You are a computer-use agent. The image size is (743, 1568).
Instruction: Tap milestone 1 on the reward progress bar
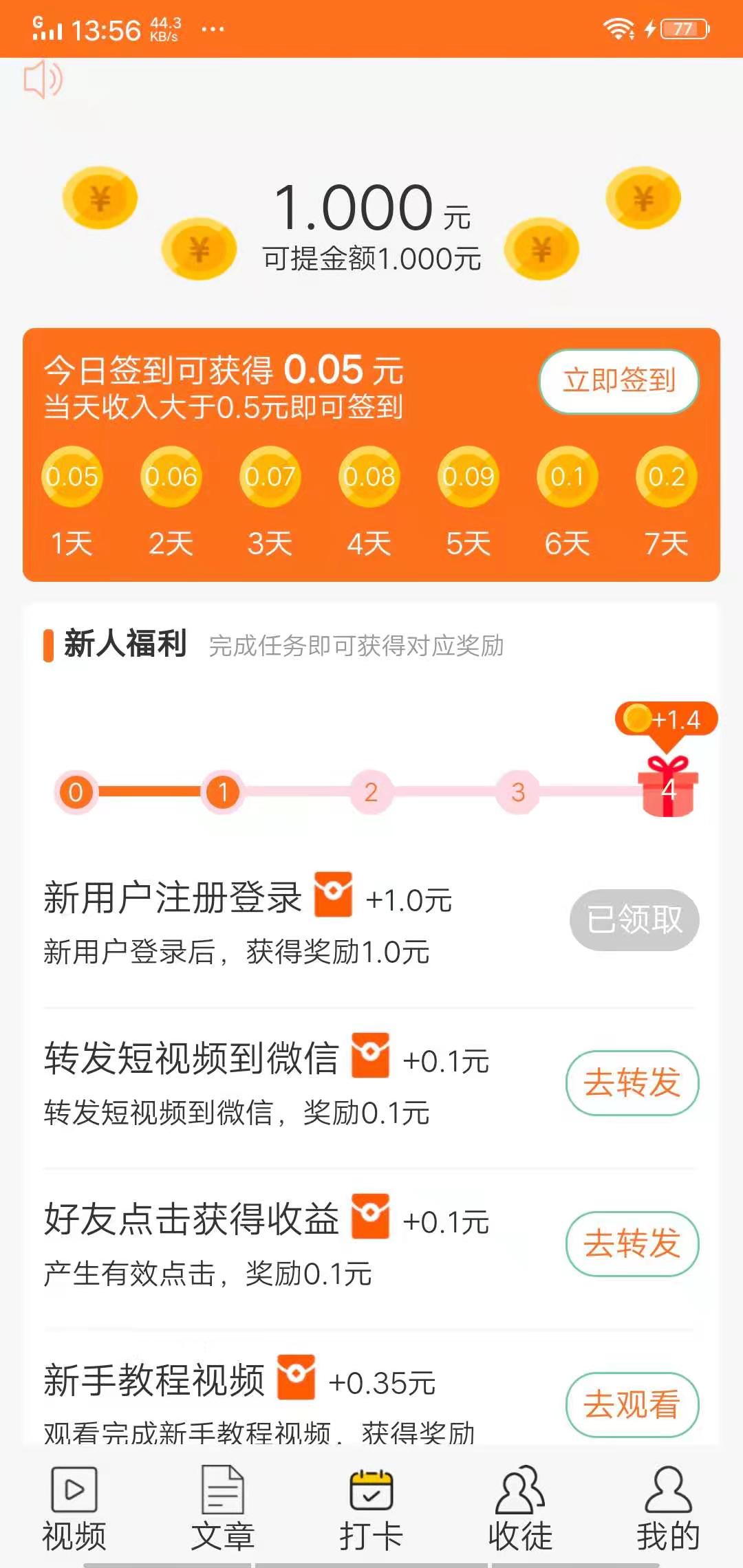coord(222,792)
